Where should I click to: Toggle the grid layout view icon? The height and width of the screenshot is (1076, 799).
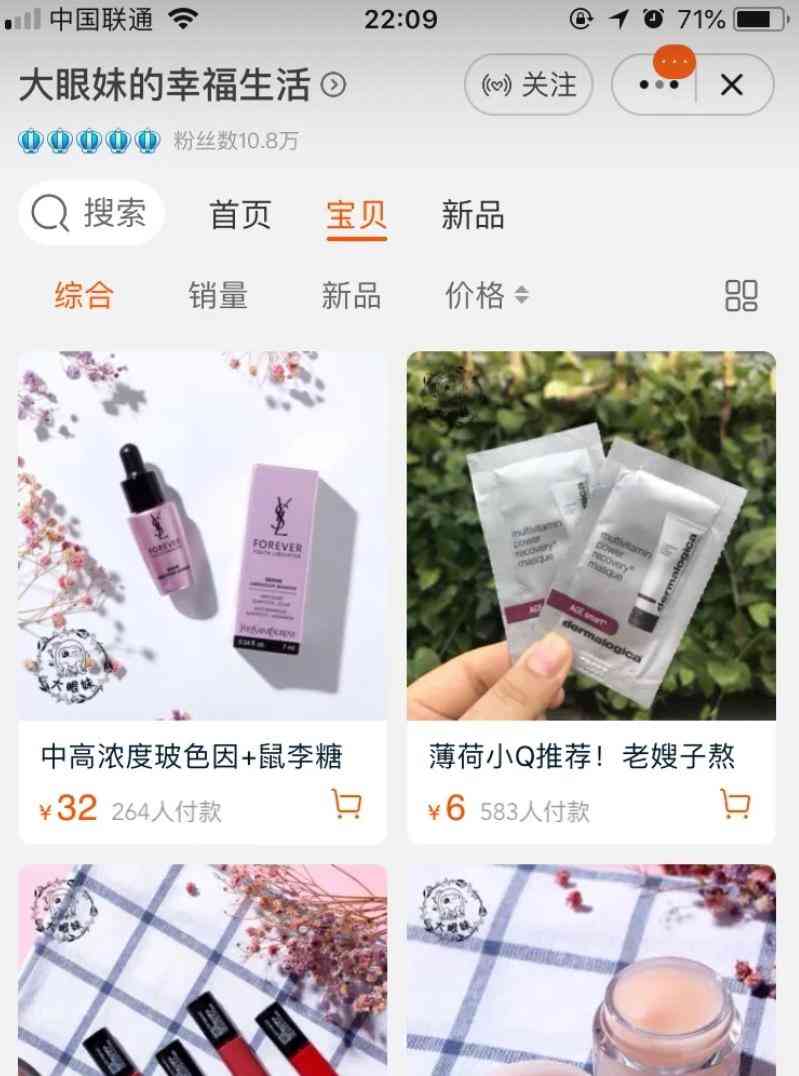741,295
